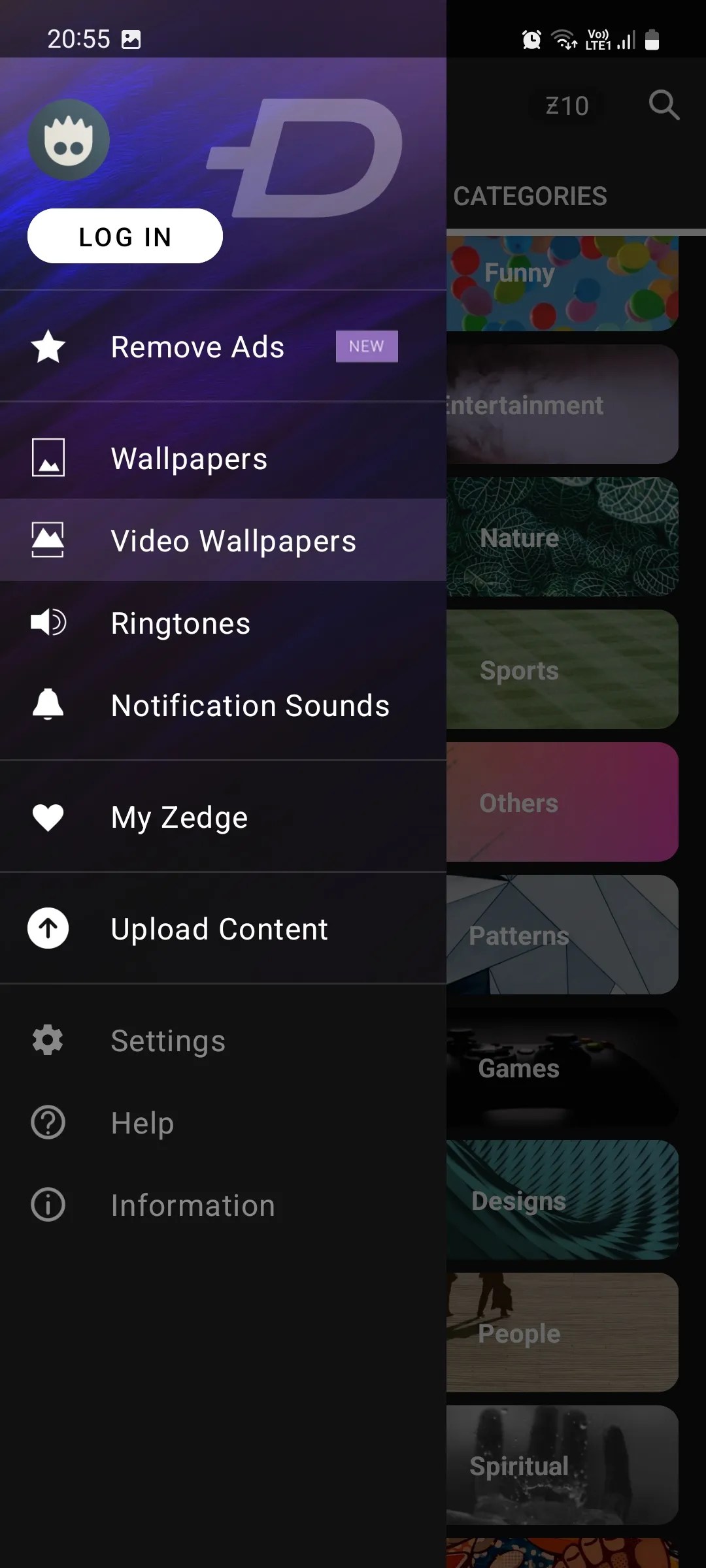Select the Sports category tile
The image size is (706, 1568).
coord(562,670)
